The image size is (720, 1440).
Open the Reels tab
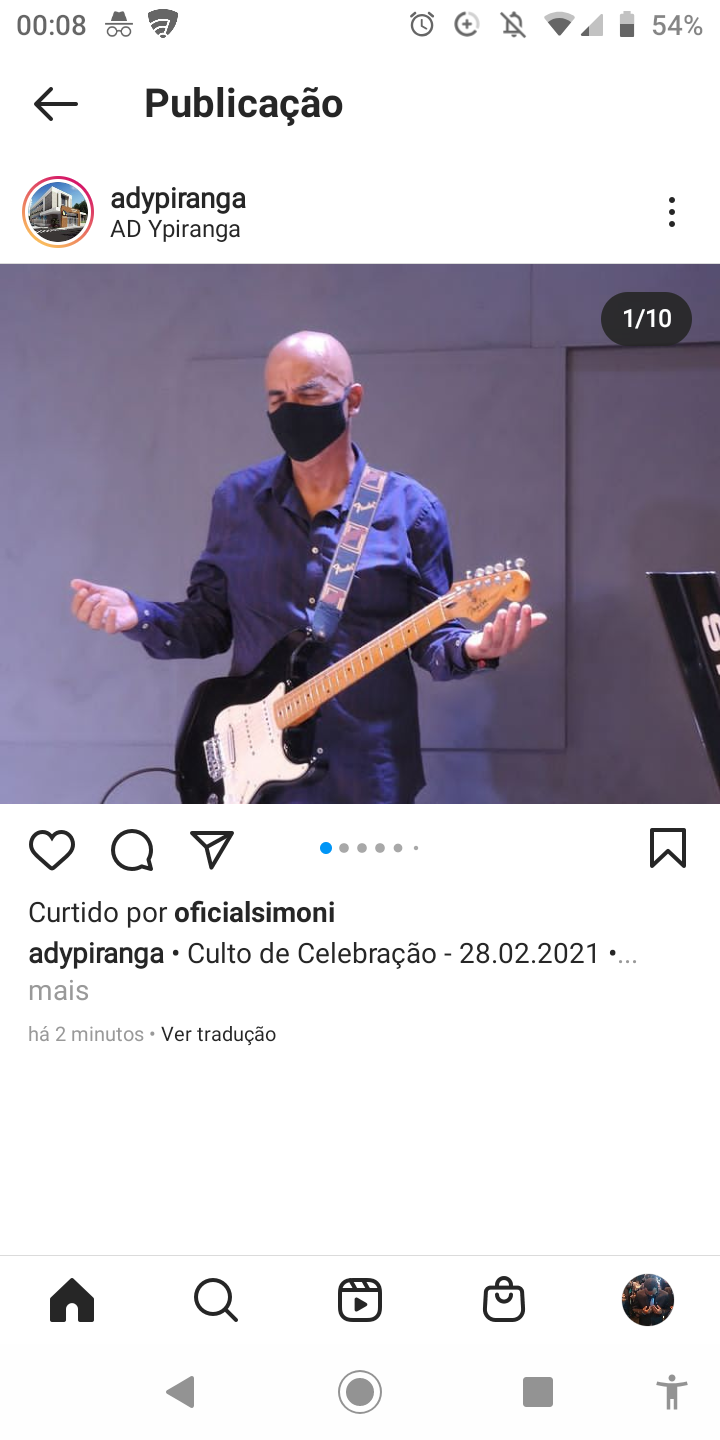click(360, 1300)
